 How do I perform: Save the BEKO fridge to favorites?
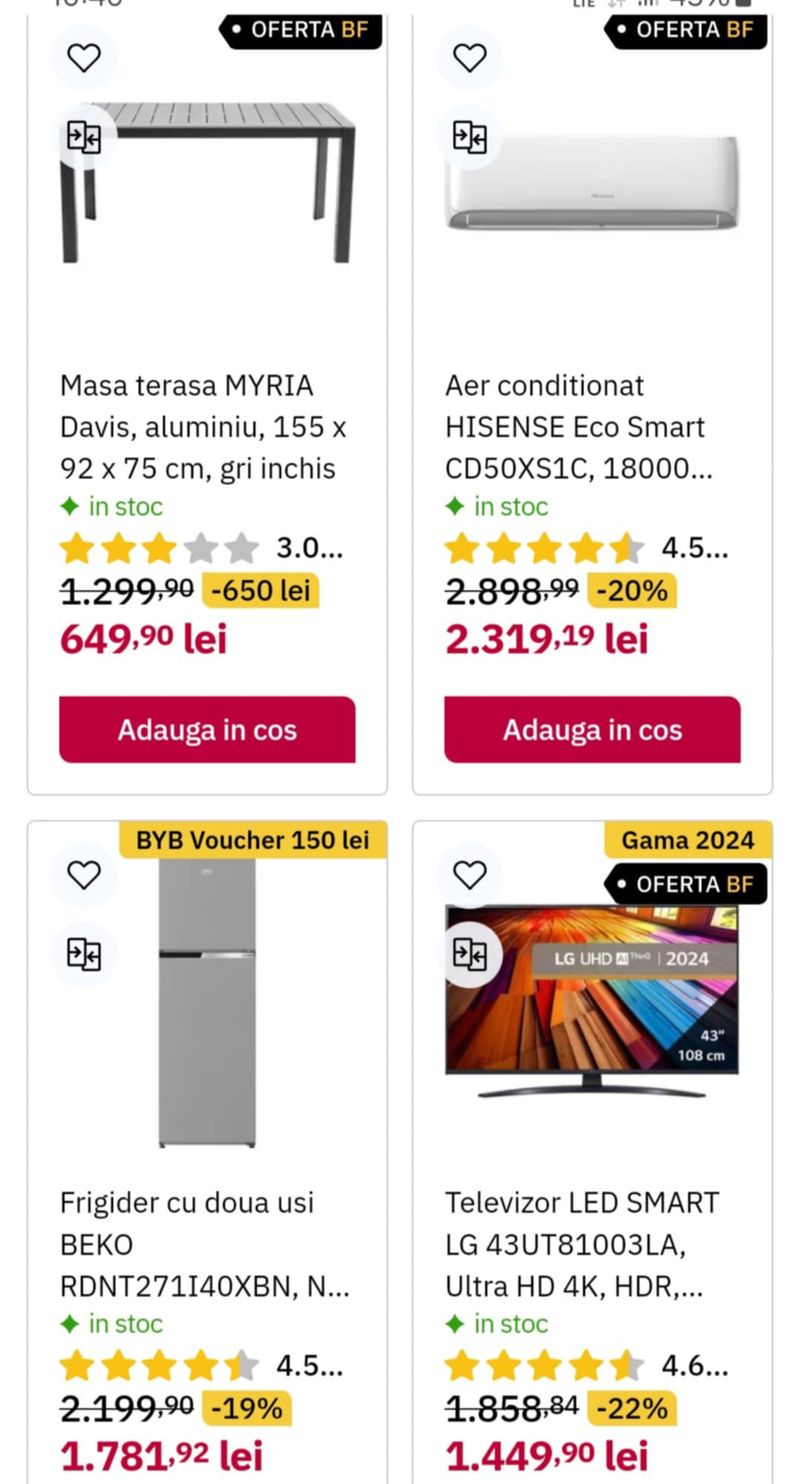click(x=84, y=875)
